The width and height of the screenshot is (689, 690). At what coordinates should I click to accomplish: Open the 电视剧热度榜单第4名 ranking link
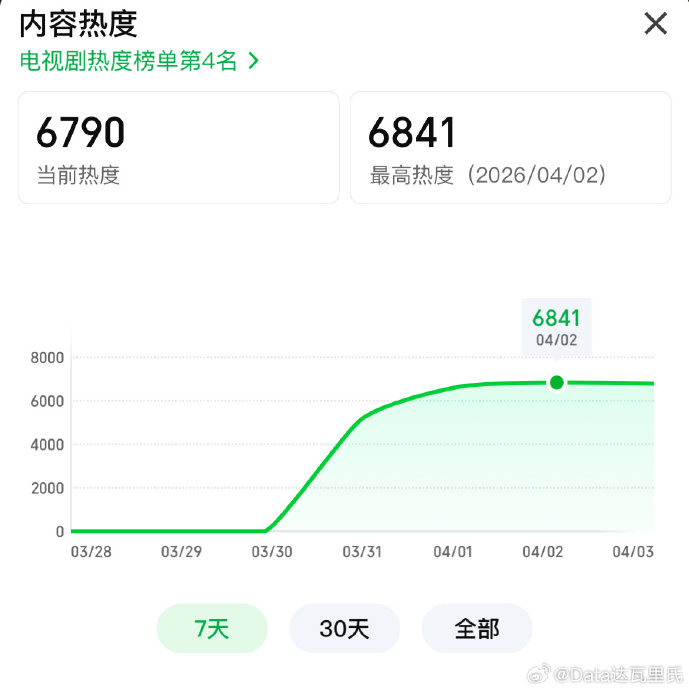click(139, 61)
